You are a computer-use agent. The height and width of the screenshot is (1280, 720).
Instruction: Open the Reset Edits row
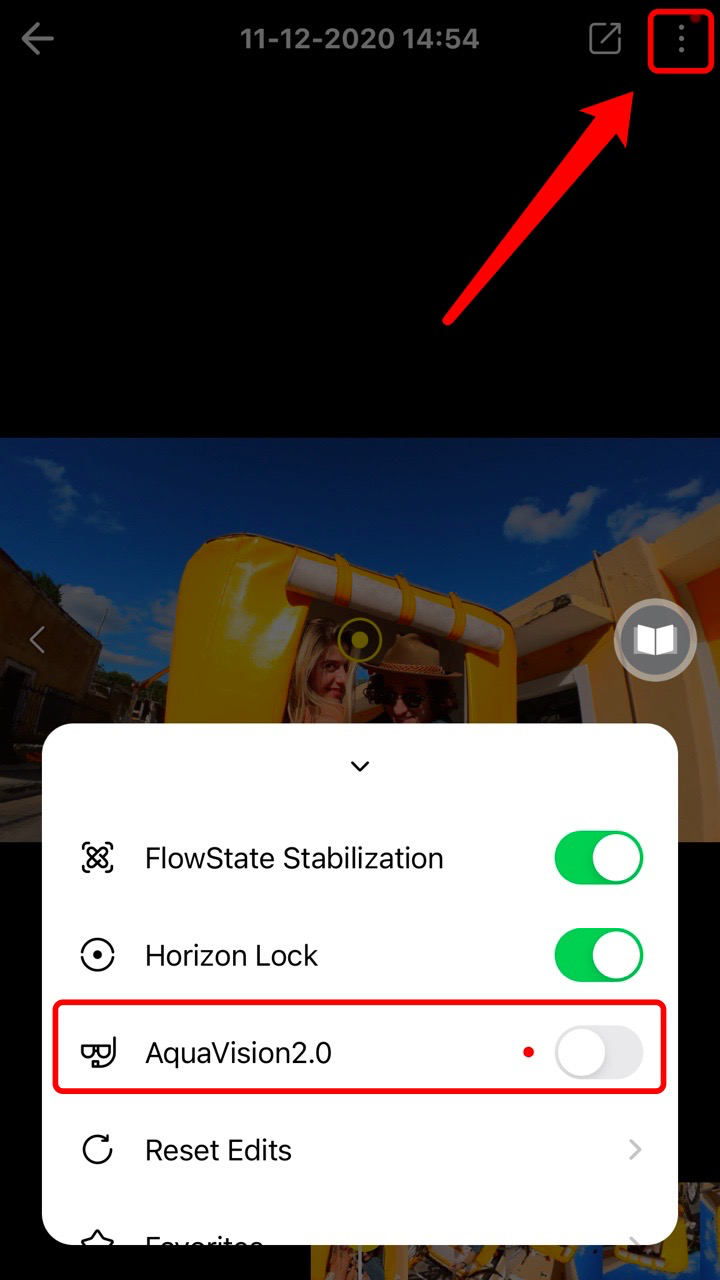click(x=360, y=1150)
